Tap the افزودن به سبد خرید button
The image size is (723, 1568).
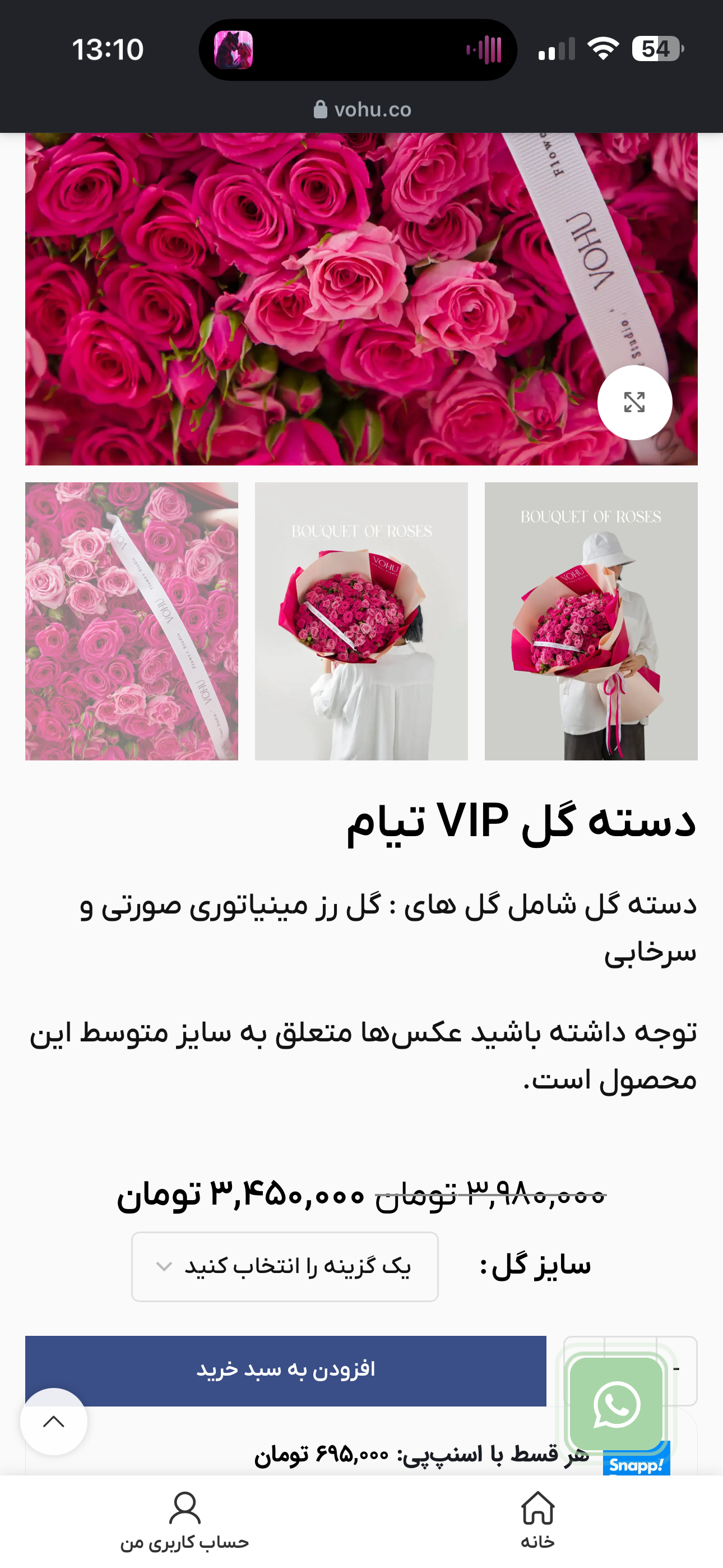coord(285,1370)
